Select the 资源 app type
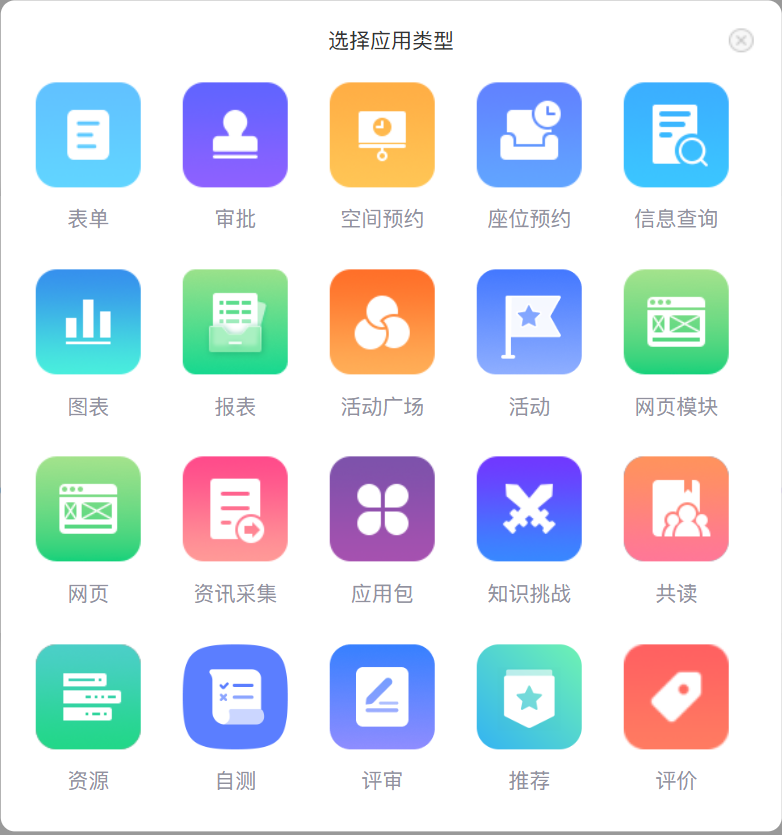The image size is (782, 835). (88, 696)
